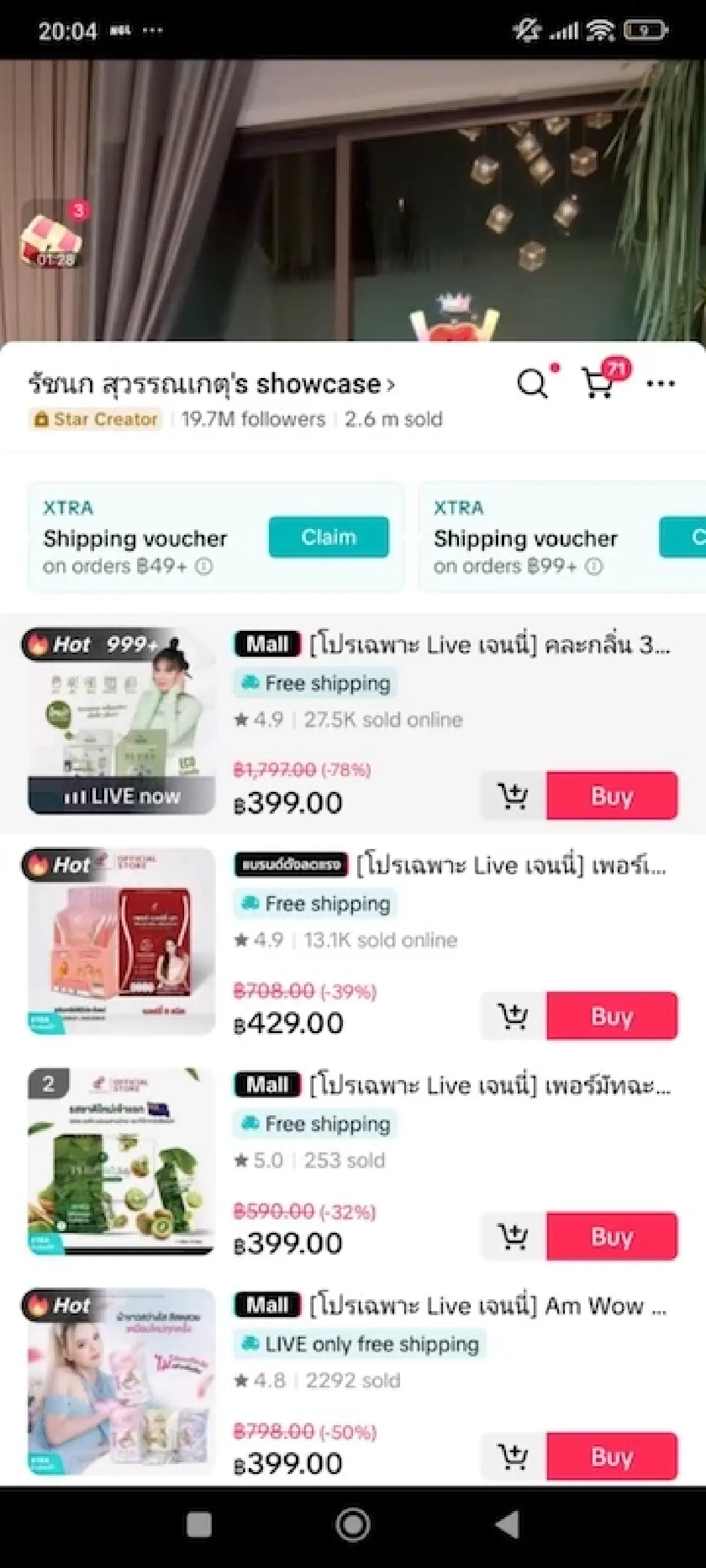Image resolution: width=706 pixels, height=1568 pixels.
Task: View the 19.7M followers
Action: click(x=254, y=419)
